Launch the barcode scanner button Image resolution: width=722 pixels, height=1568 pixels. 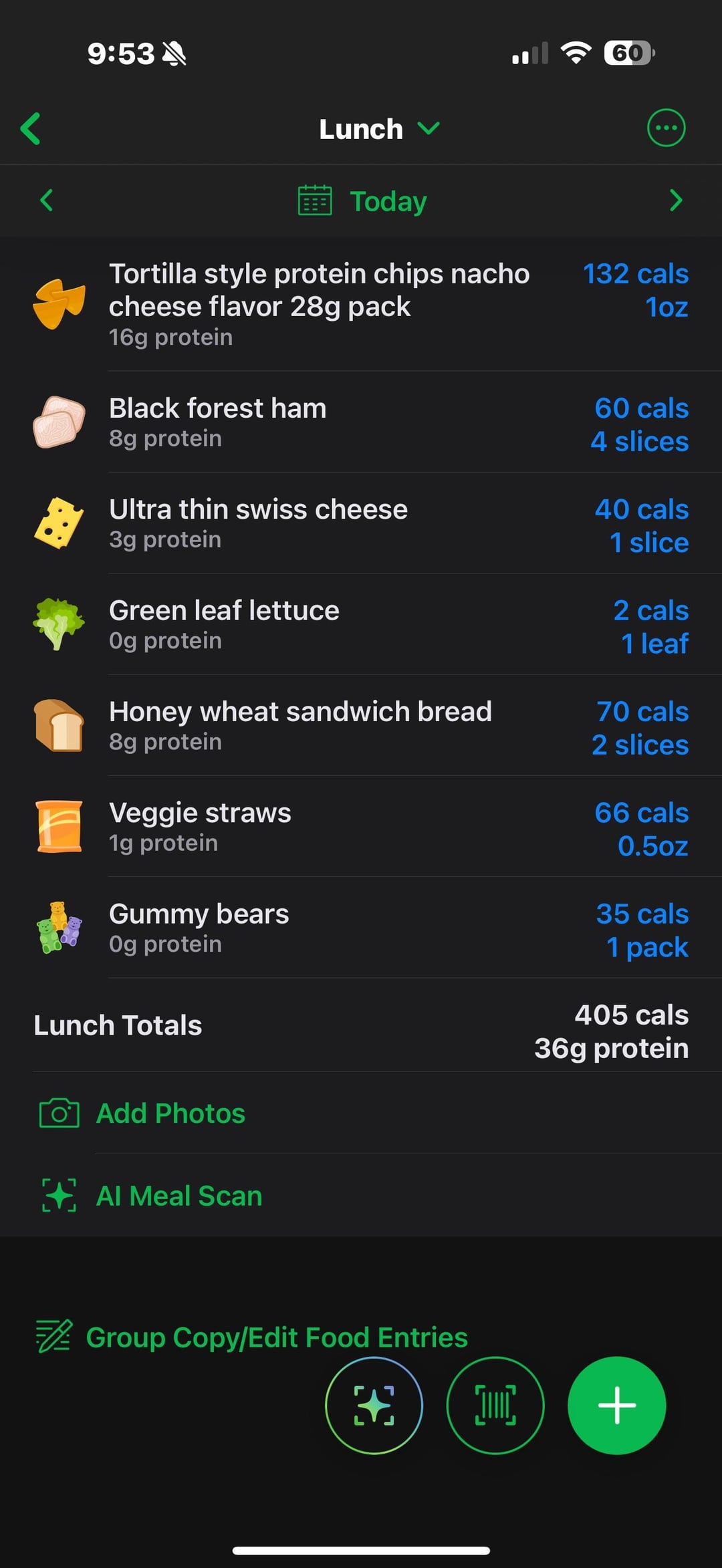coord(495,1405)
